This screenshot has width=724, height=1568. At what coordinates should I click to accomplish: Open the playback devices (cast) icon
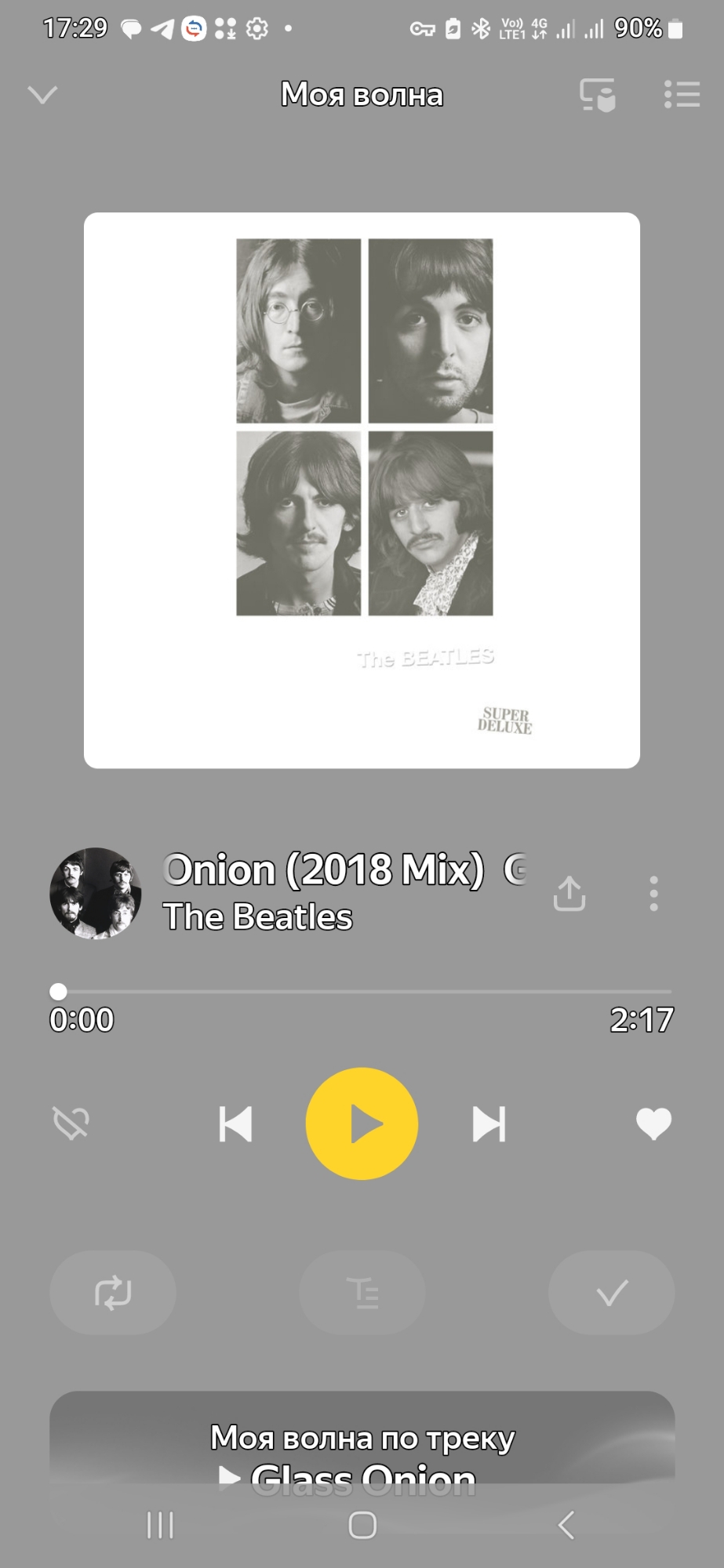[x=597, y=95]
